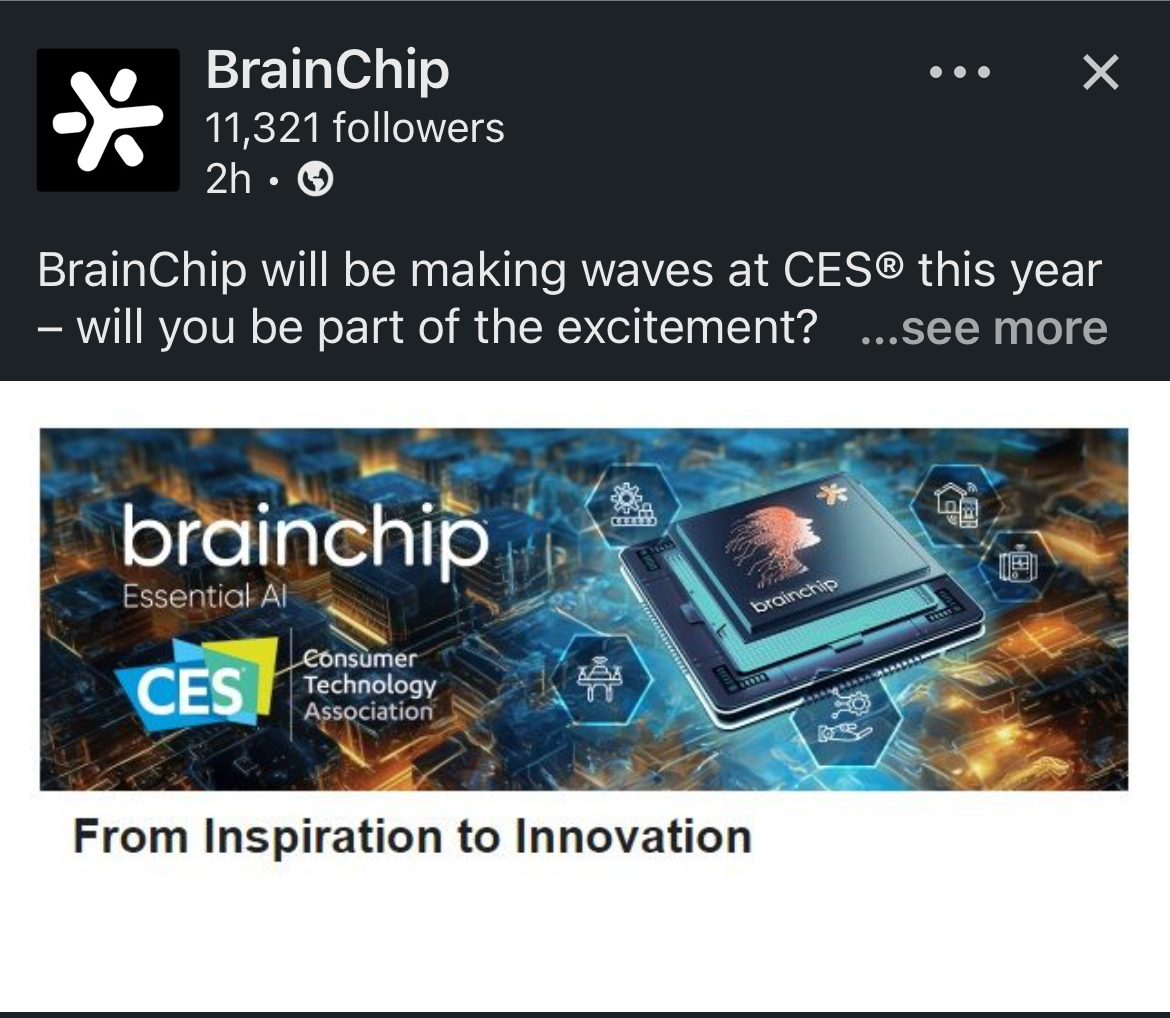Tap the BrainChip profile logo avatar

point(108,120)
